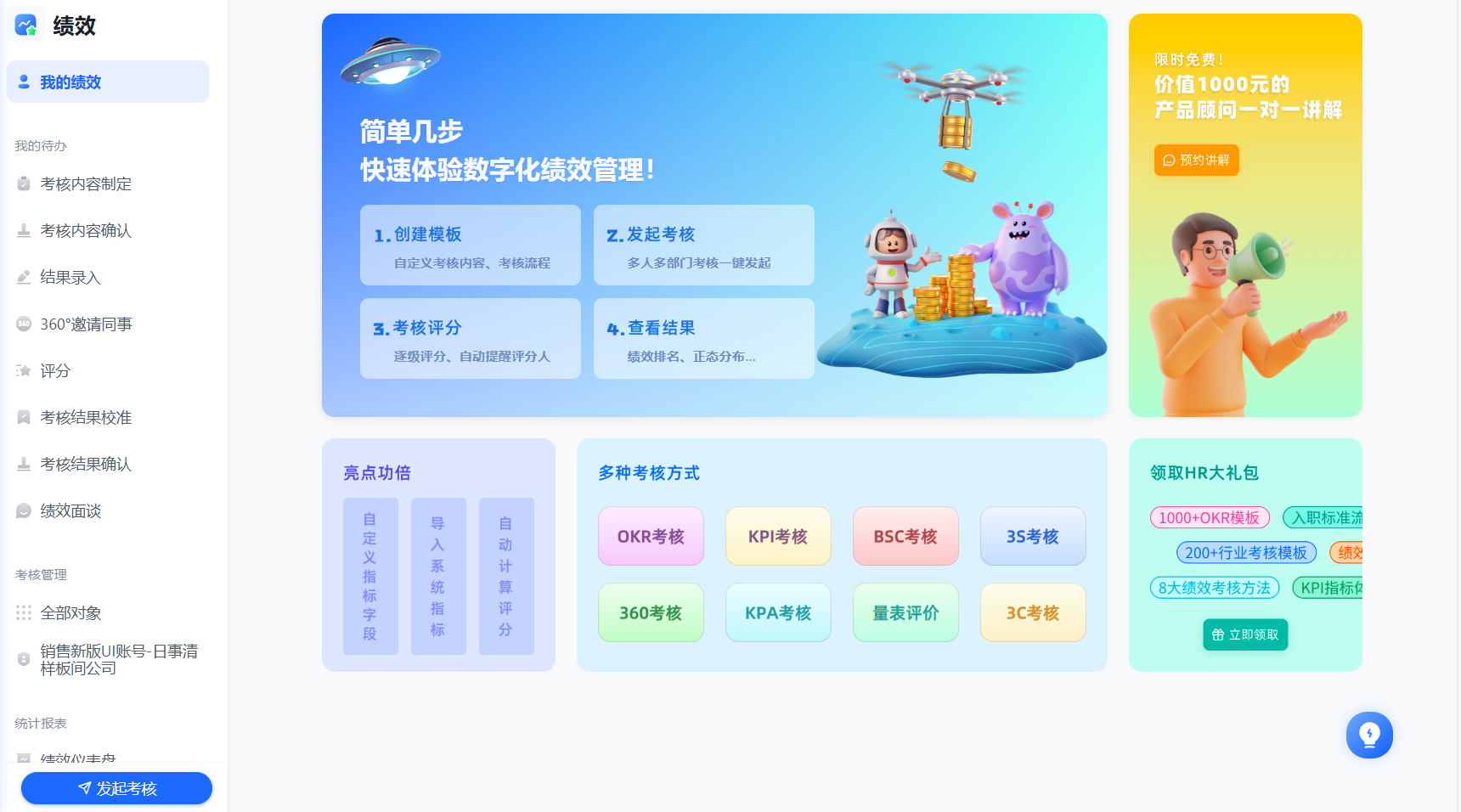Open the floating lightbulb tips button
The width and height of the screenshot is (1461, 812).
pyautogui.click(x=1369, y=735)
